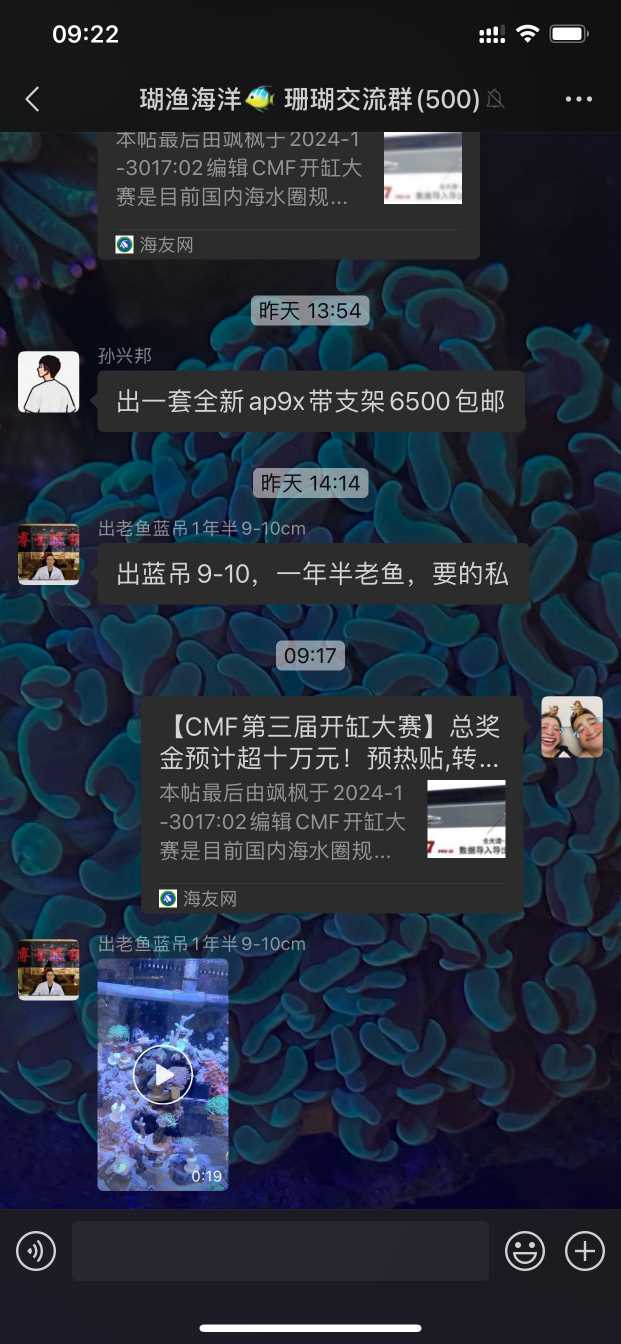Open the emoji sticker panel

pyautogui.click(x=525, y=1251)
